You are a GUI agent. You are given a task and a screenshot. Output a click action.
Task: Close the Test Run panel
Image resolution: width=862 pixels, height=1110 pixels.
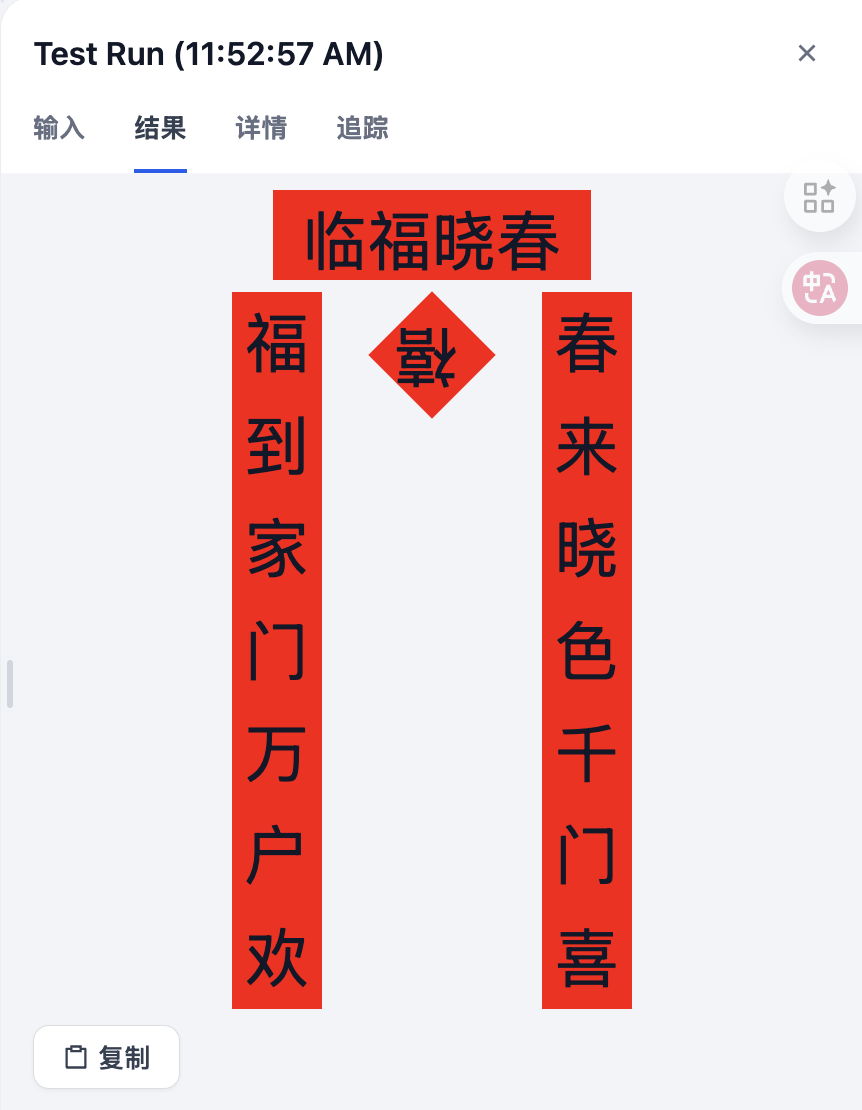click(807, 54)
